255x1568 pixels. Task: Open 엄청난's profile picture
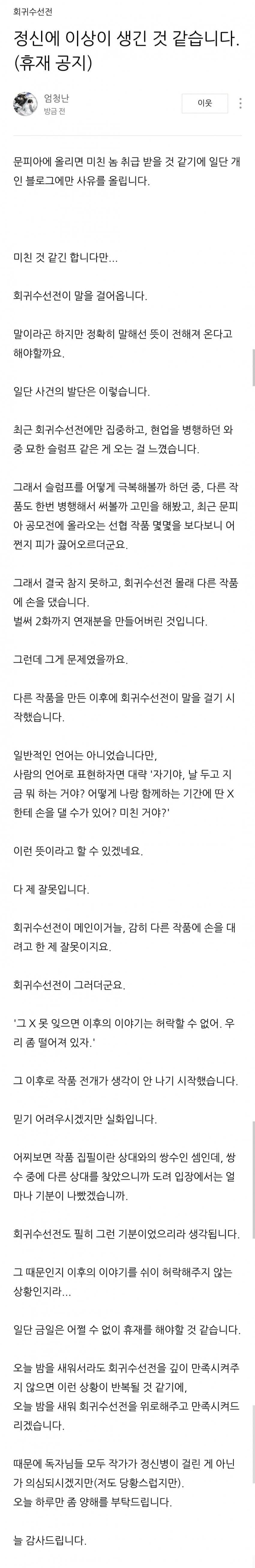click(x=25, y=104)
